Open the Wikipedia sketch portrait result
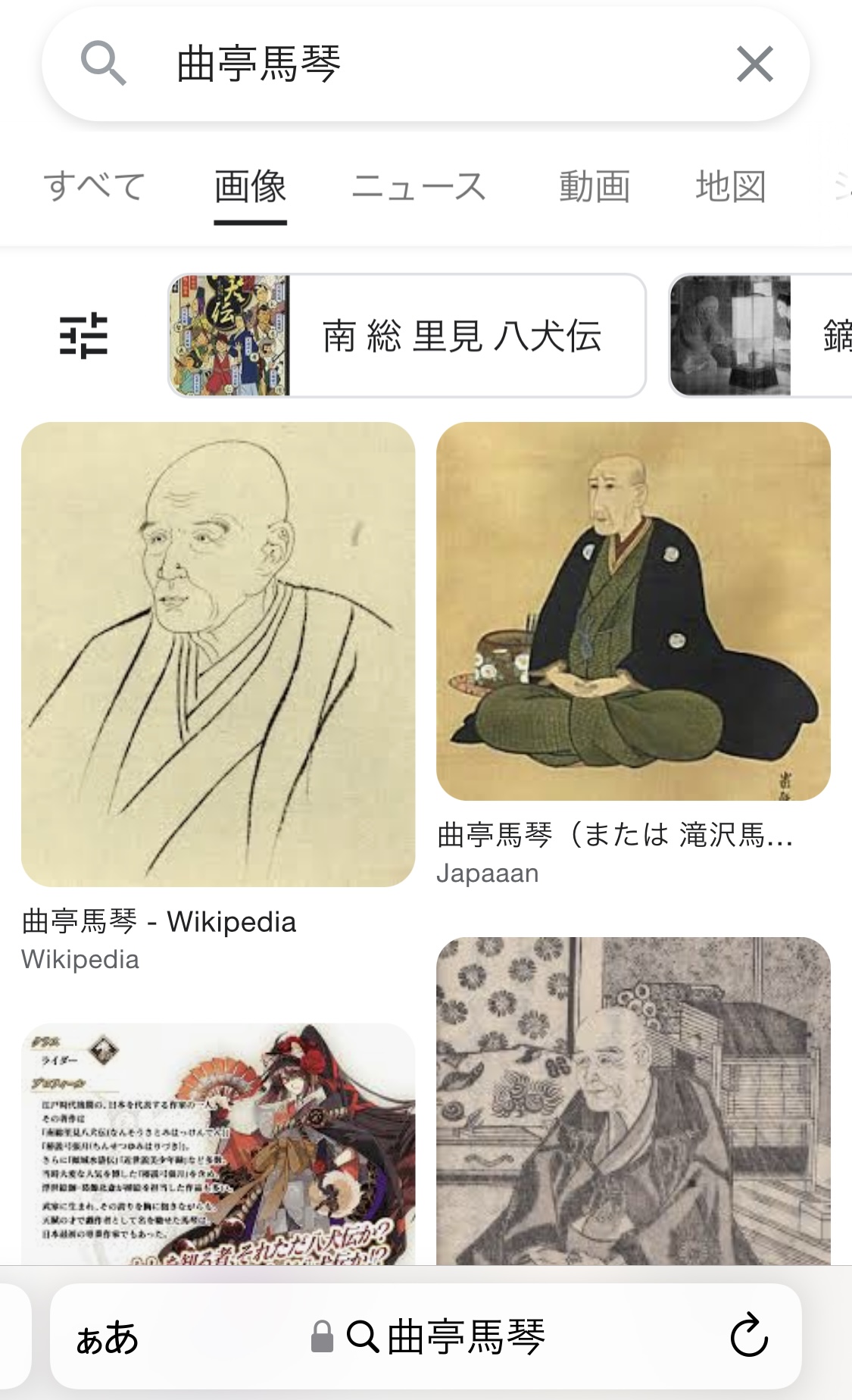852x1400 pixels. [x=218, y=655]
